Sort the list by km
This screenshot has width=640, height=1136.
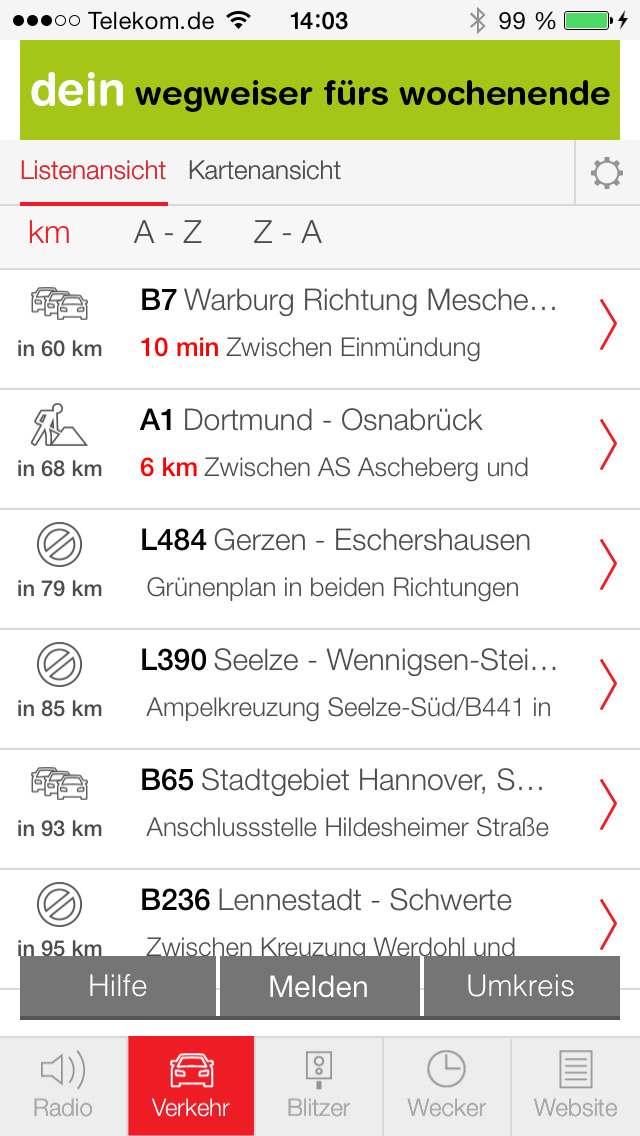(49, 233)
